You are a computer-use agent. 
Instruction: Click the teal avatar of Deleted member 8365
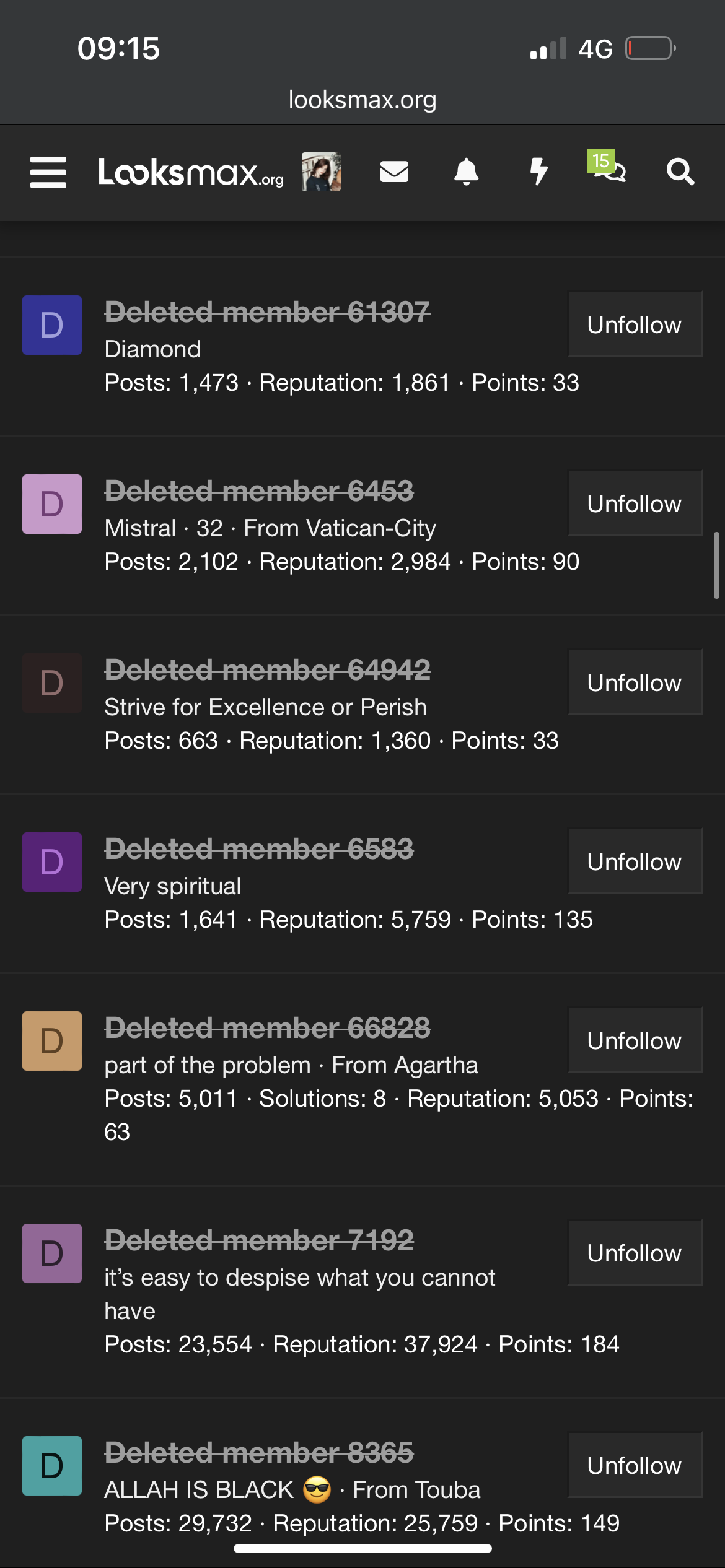(52, 1465)
